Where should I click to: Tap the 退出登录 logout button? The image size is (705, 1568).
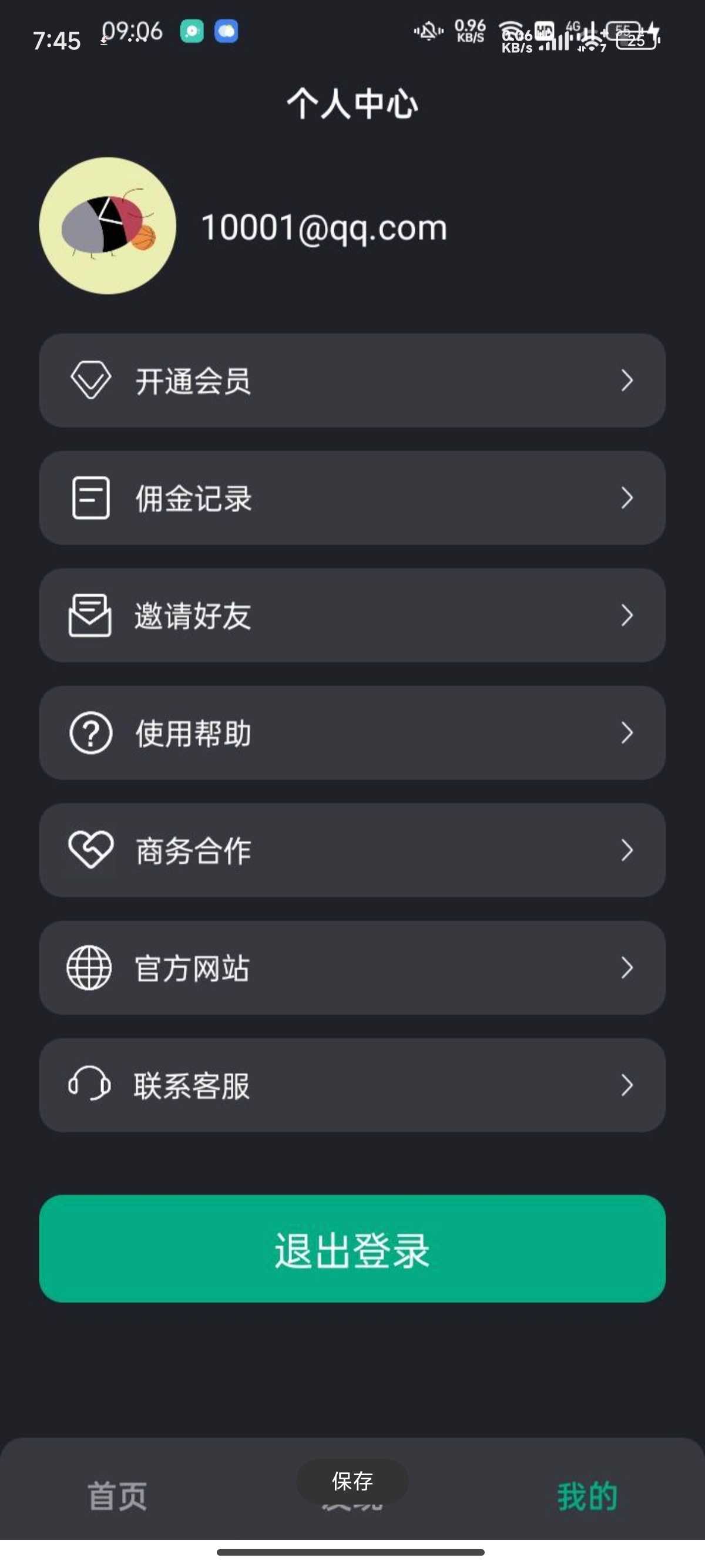pyautogui.click(x=352, y=1249)
